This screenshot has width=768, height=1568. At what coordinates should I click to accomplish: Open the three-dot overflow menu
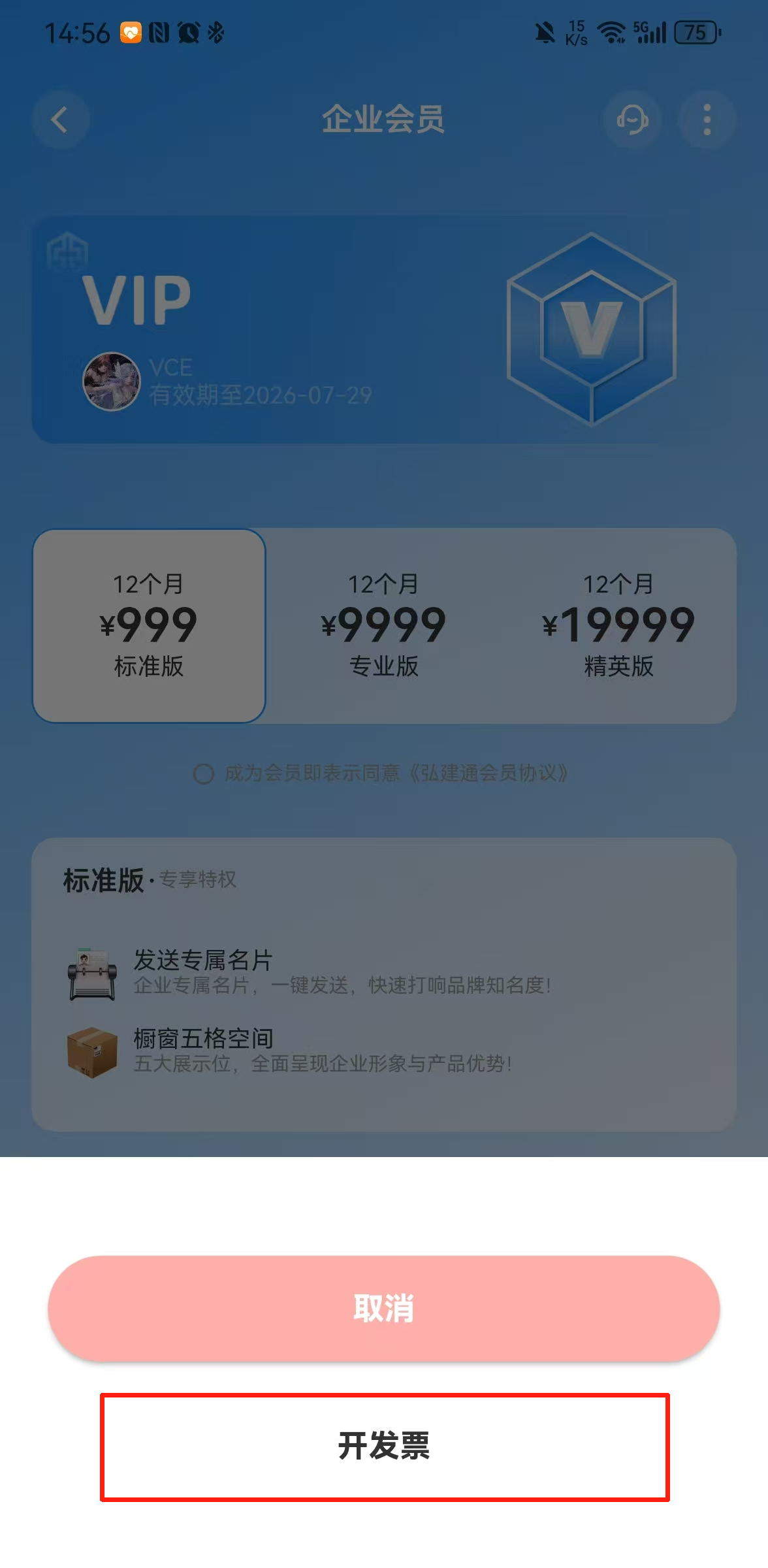(x=707, y=120)
